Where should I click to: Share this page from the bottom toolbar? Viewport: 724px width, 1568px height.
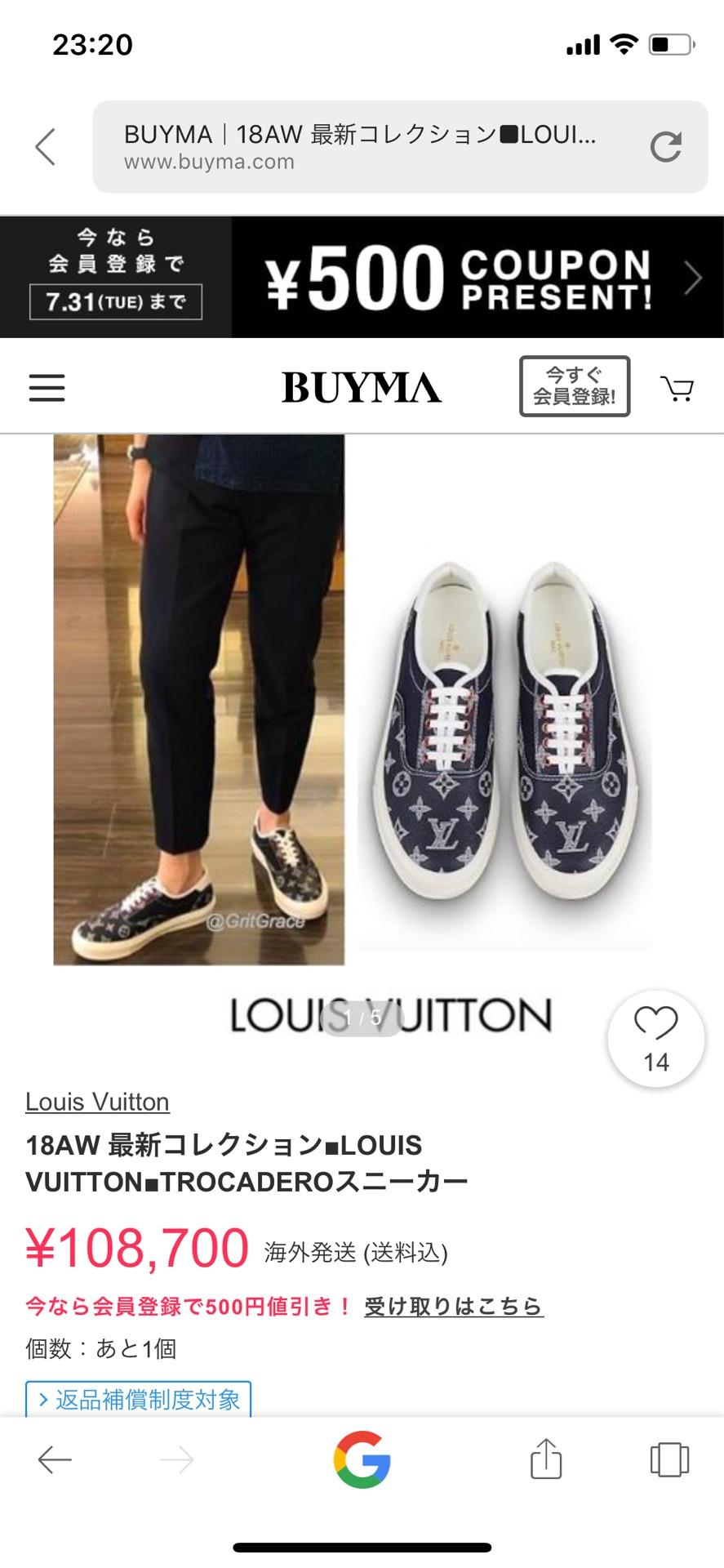pos(546,1459)
